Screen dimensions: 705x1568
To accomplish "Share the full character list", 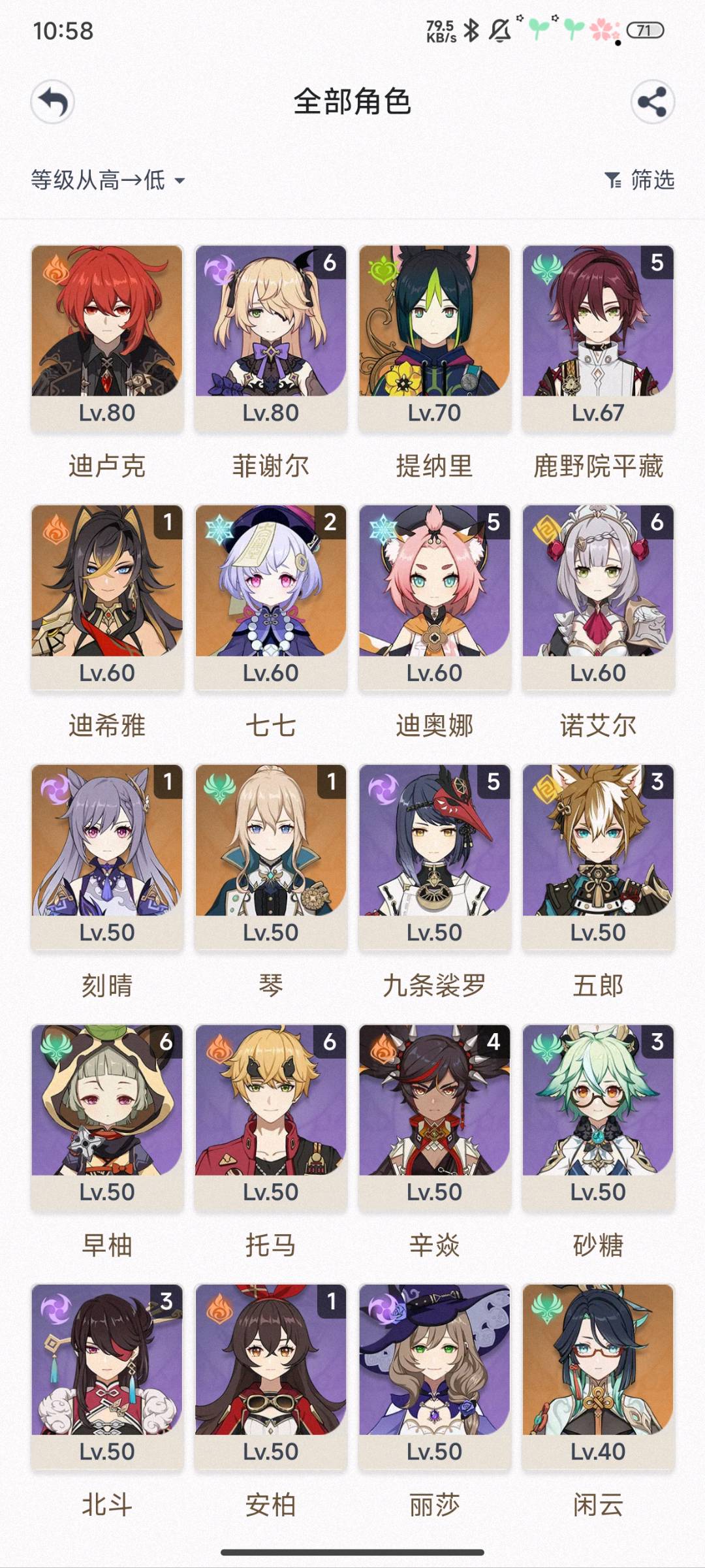I will 652,102.
